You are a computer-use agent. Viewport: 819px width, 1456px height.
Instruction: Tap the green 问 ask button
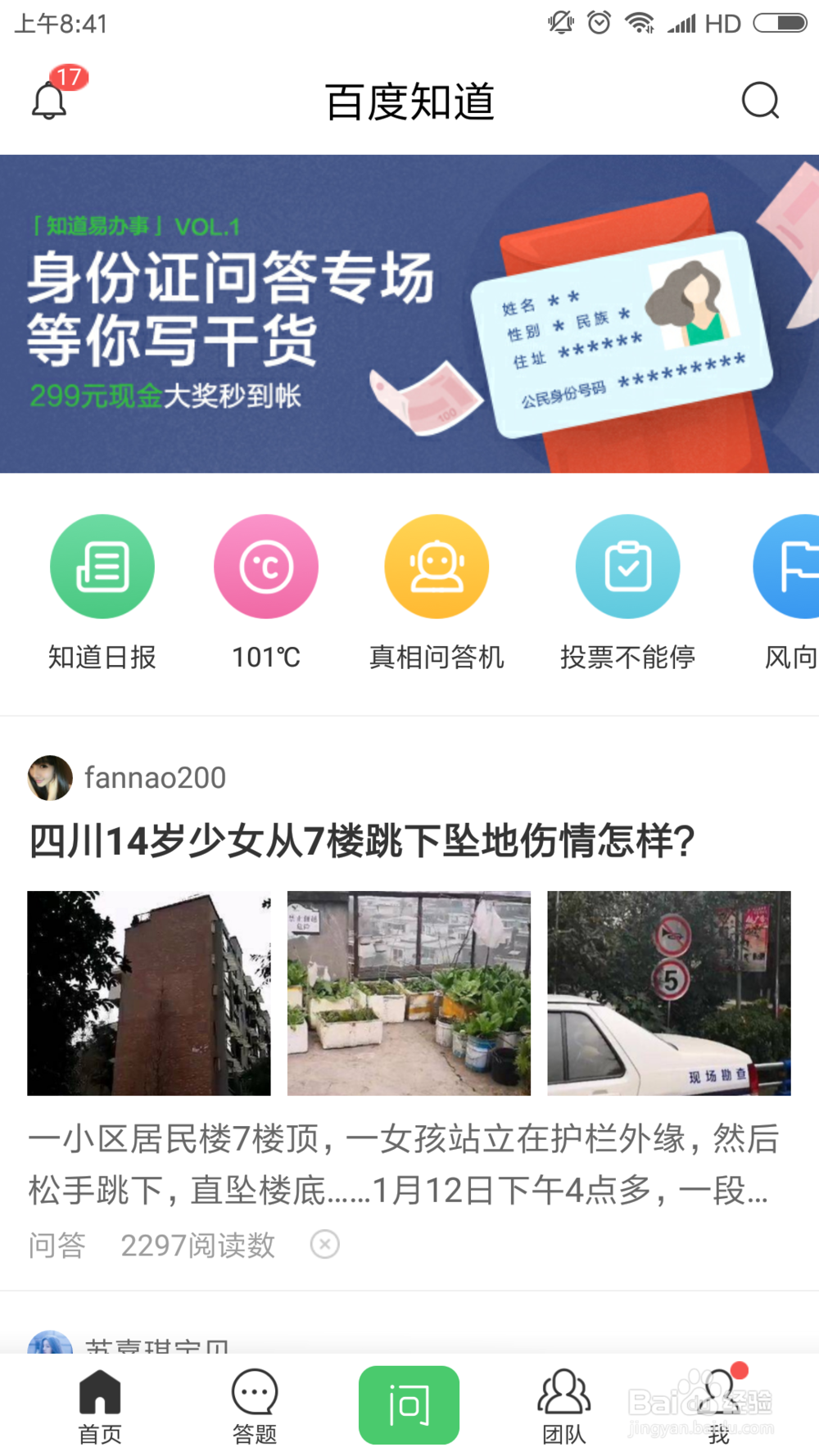409,1402
